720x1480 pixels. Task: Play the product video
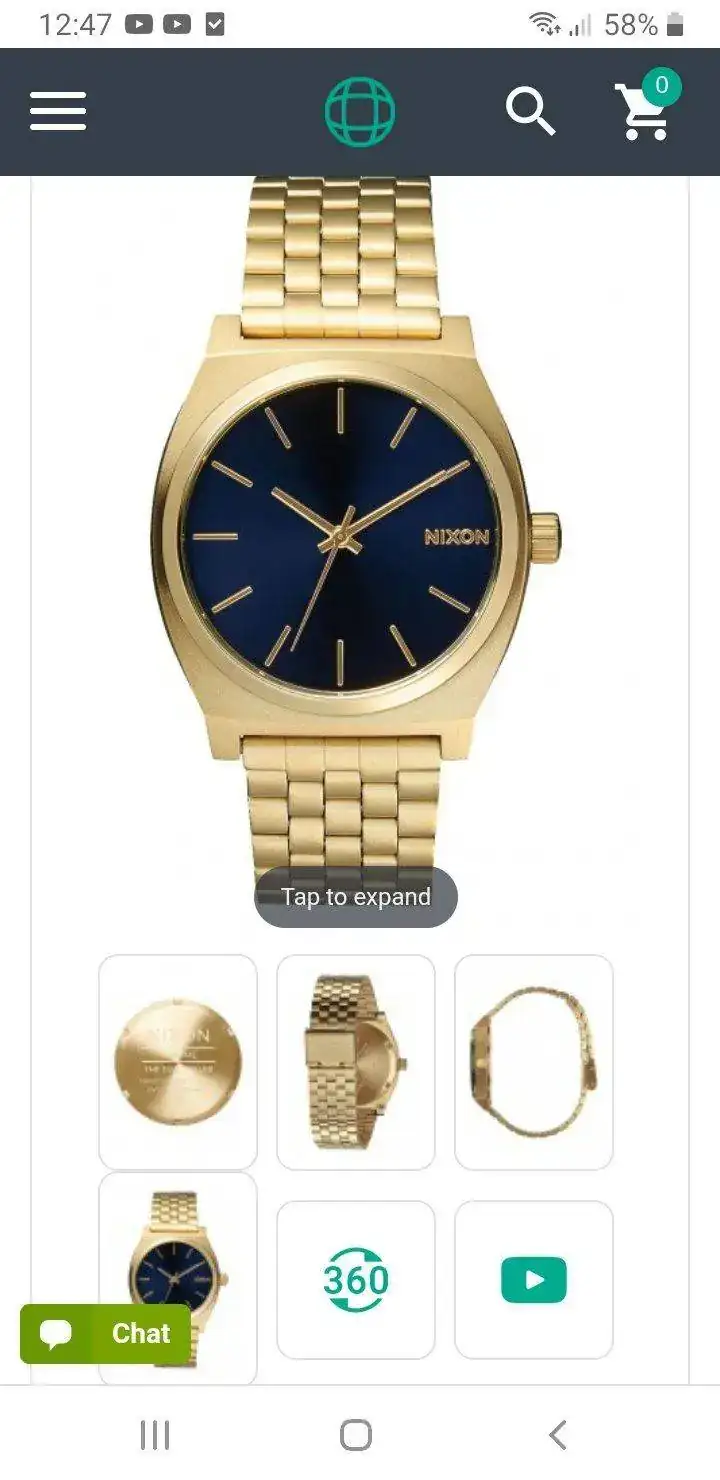click(x=534, y=1280)
